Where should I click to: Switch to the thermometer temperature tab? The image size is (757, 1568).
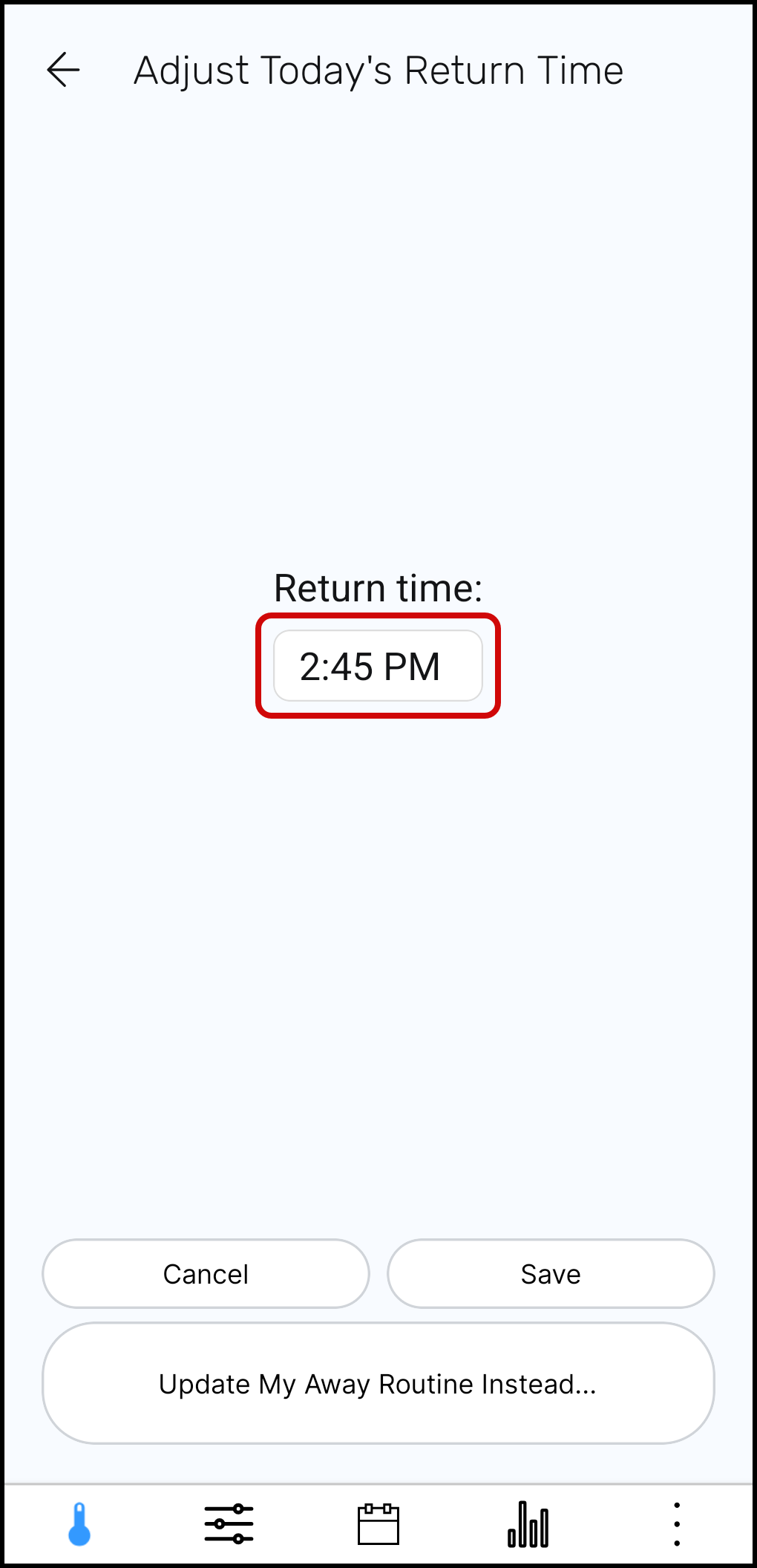pos(79,1524)
